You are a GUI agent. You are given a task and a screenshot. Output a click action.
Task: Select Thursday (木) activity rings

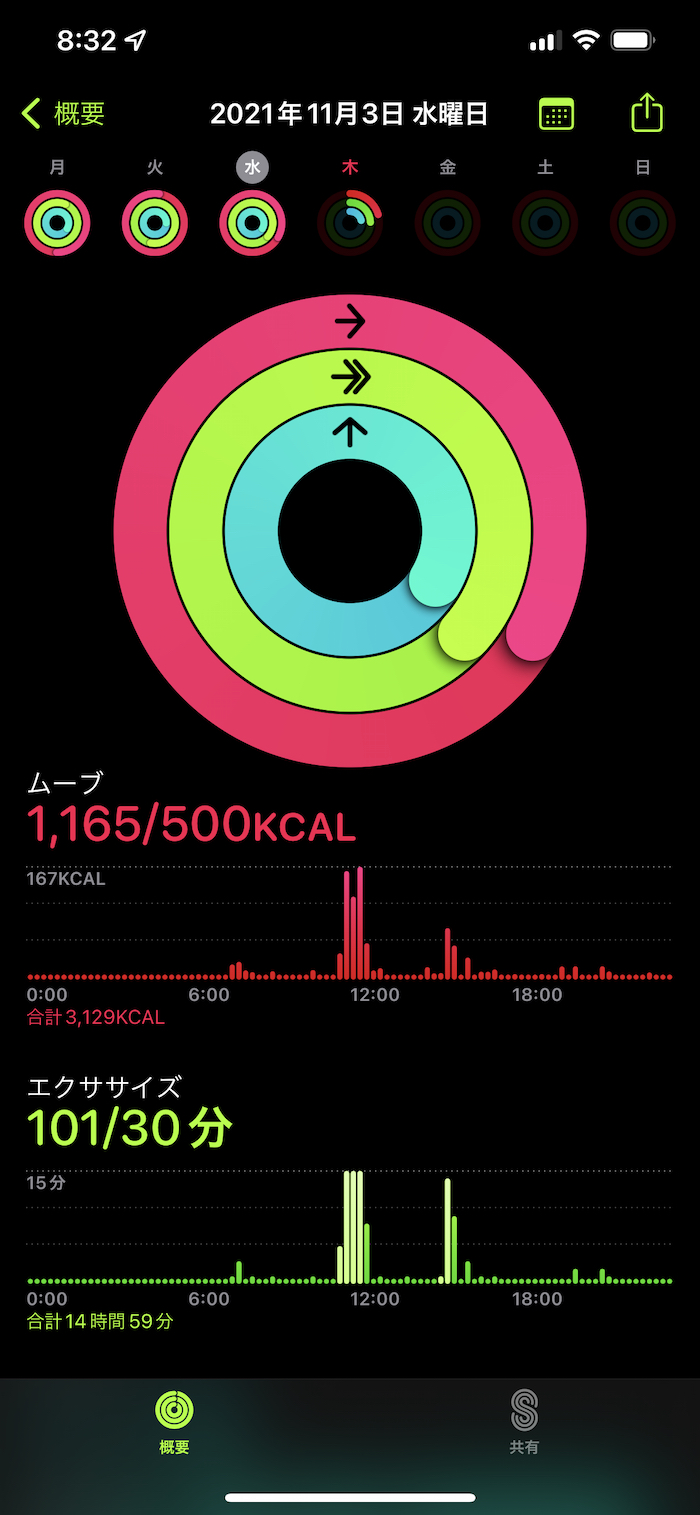click(x=350, y=223)
